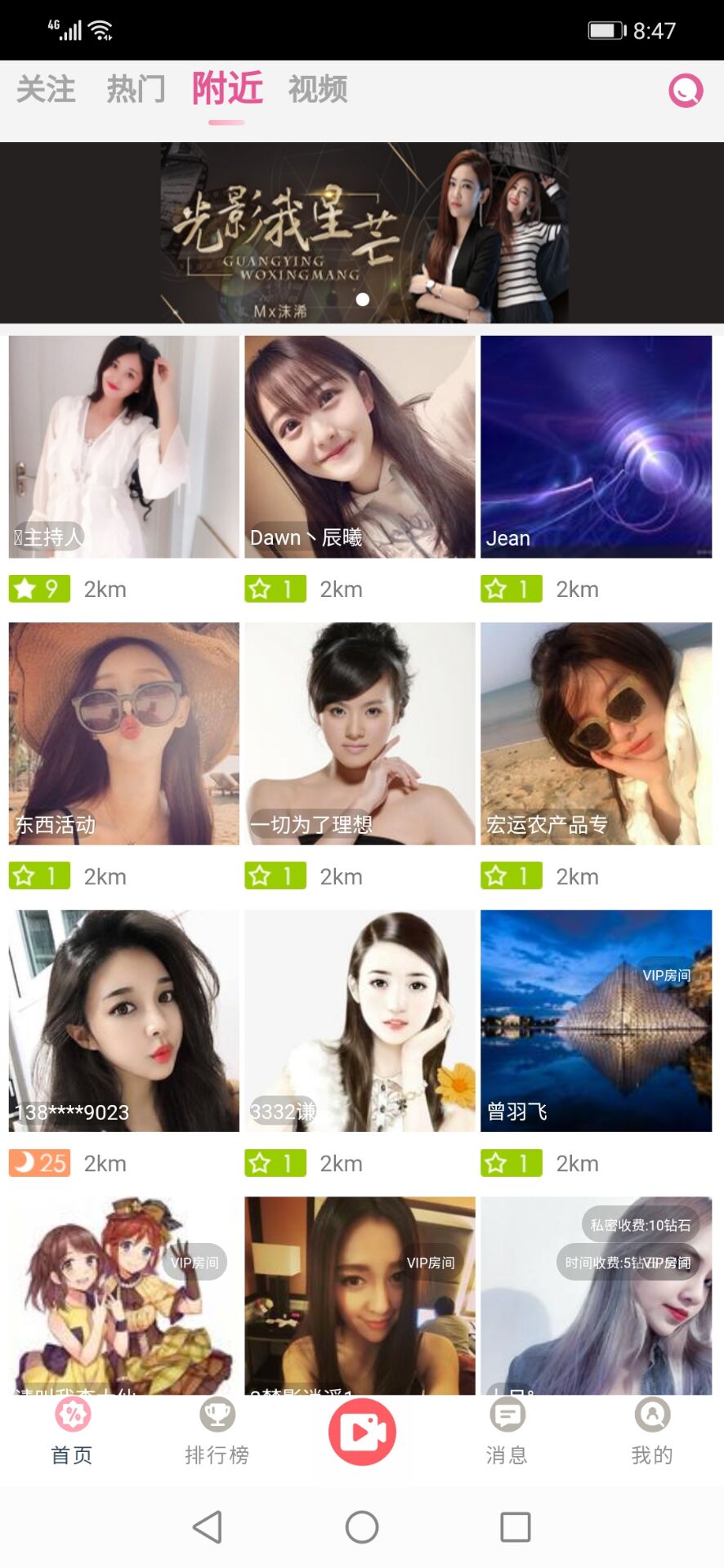Open the search icon
The image size is (724, 1568).
tap(686, 91)
